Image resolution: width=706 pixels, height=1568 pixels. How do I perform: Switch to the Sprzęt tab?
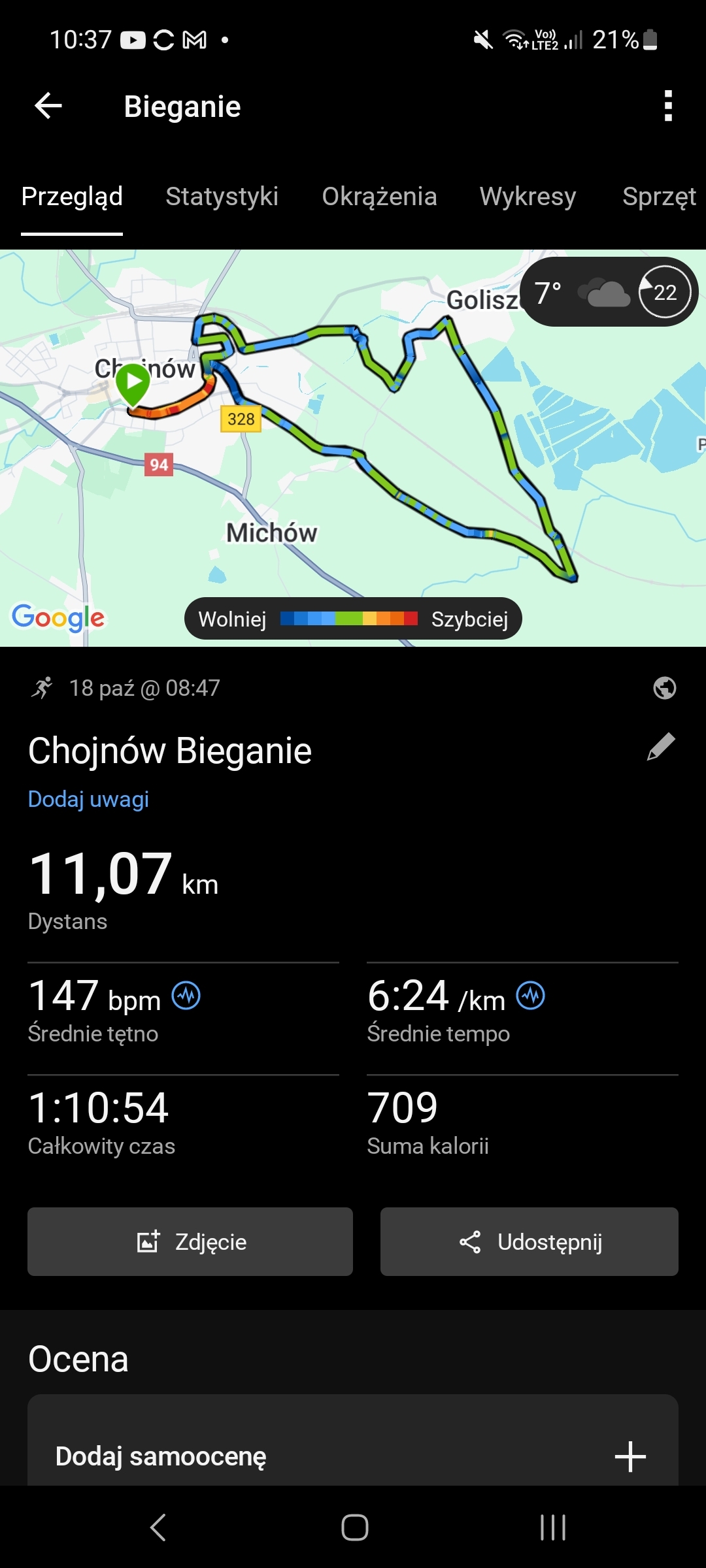tap(659, 197)
